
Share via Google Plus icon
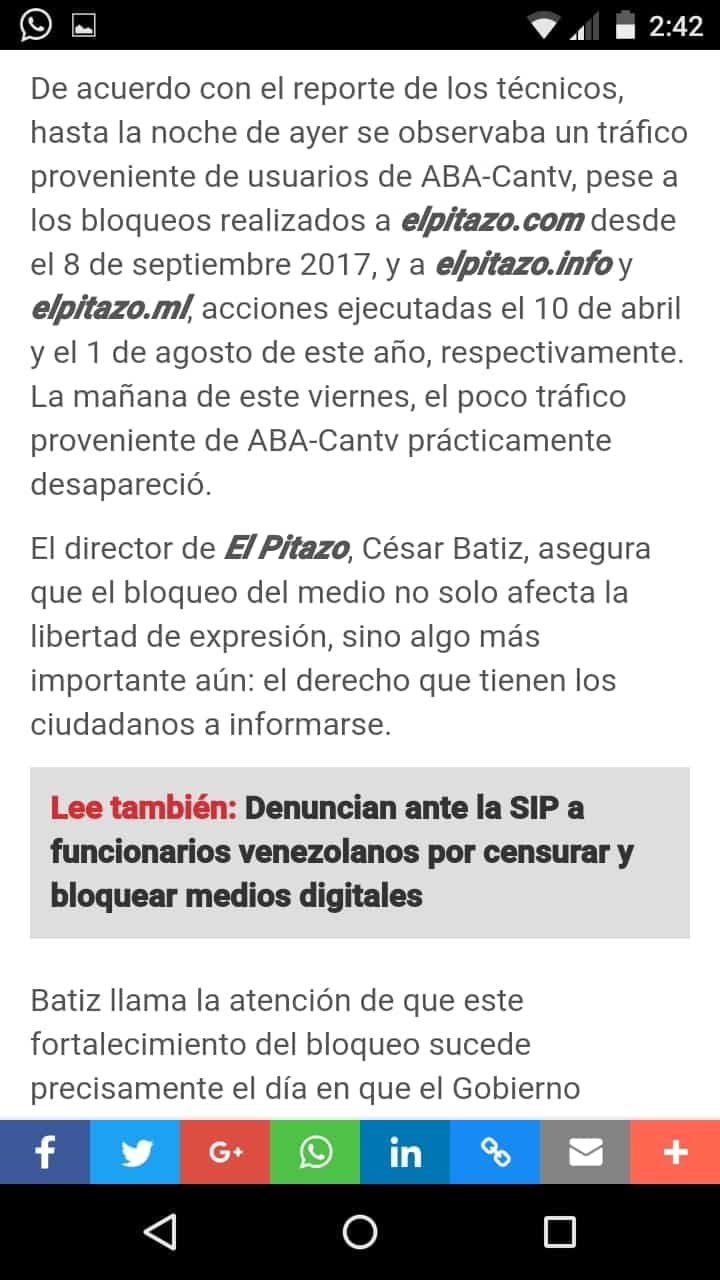click(x=225, y=1152)
